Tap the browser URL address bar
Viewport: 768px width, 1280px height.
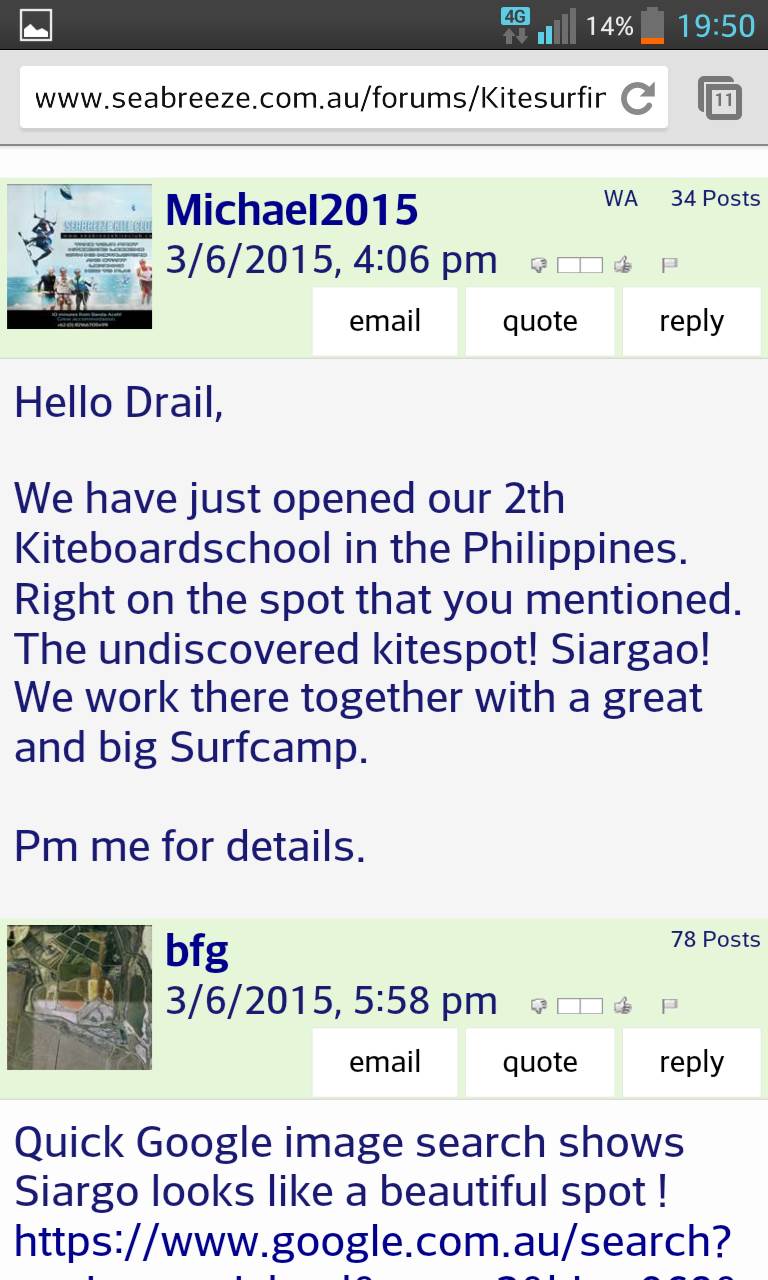320,98
